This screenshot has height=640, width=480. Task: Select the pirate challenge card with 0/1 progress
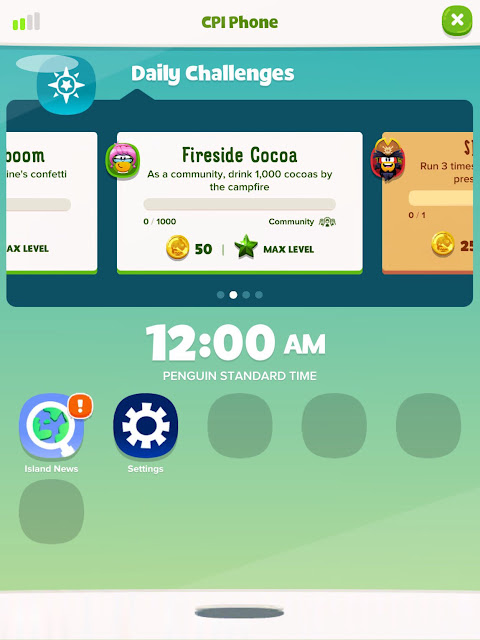(427, 202)
